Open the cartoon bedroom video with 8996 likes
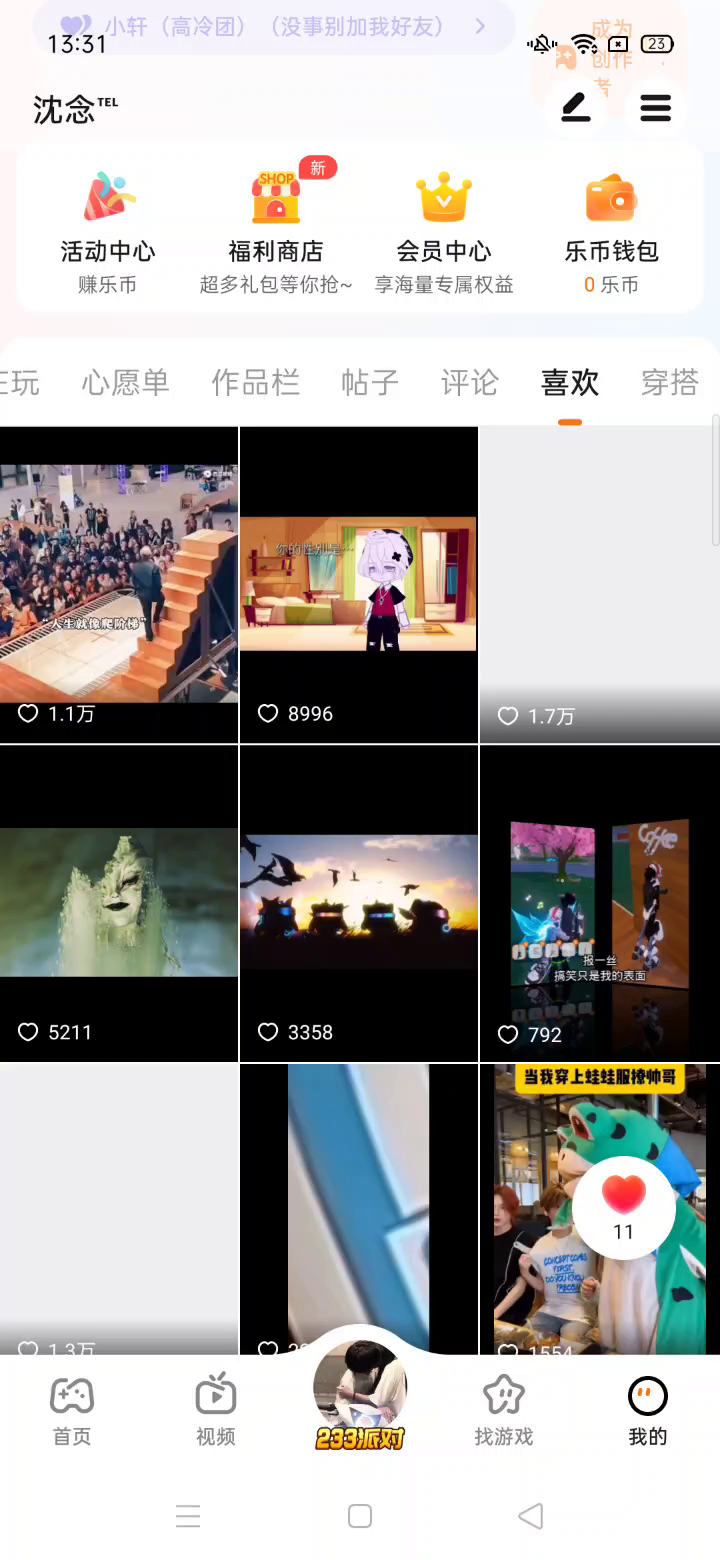The width and height of the screenshot is (720, 1560). tap(358, 584)
